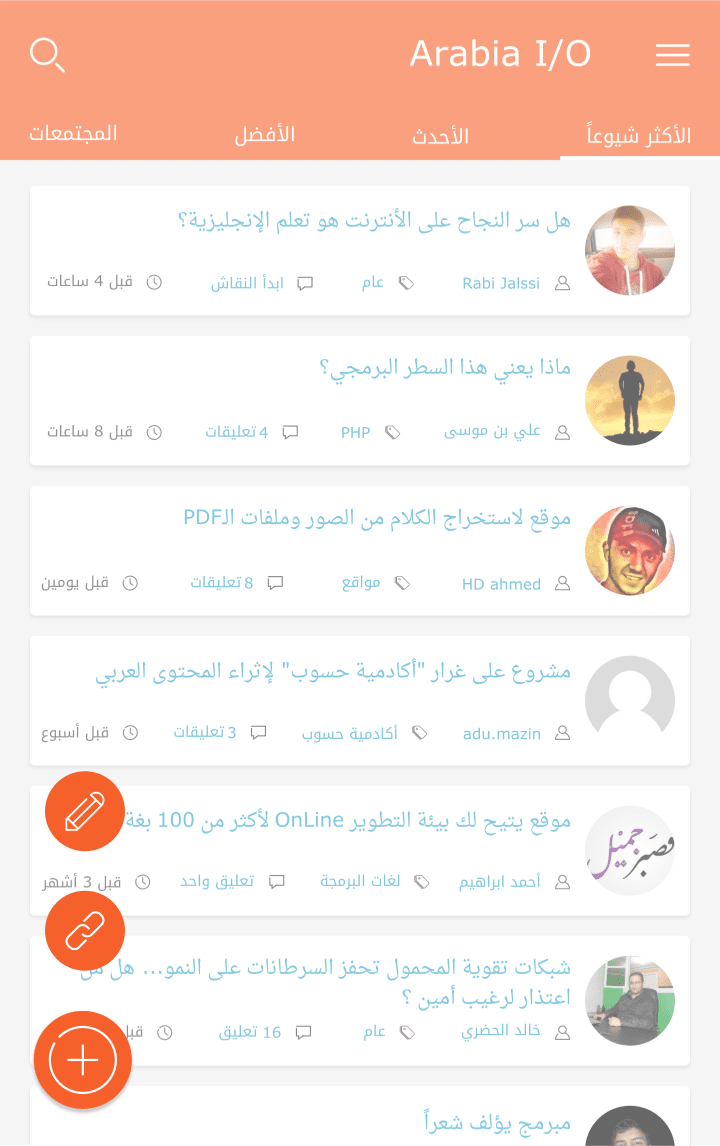Open أكاديمية حسوب community tag
Viewport: 720px width, 1146px height.
click(350, 733)
